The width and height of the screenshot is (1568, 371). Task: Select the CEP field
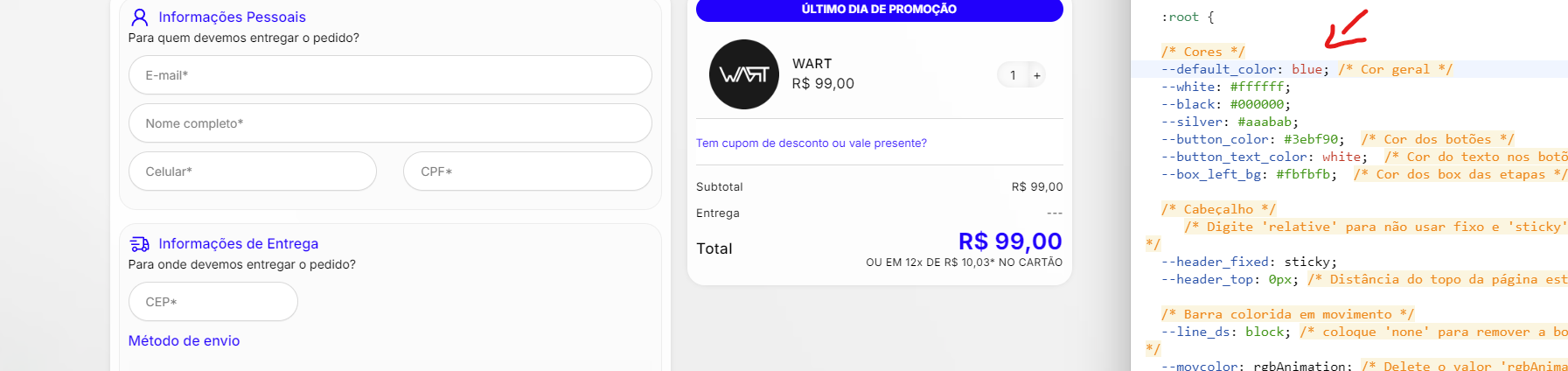click(213, 302)
